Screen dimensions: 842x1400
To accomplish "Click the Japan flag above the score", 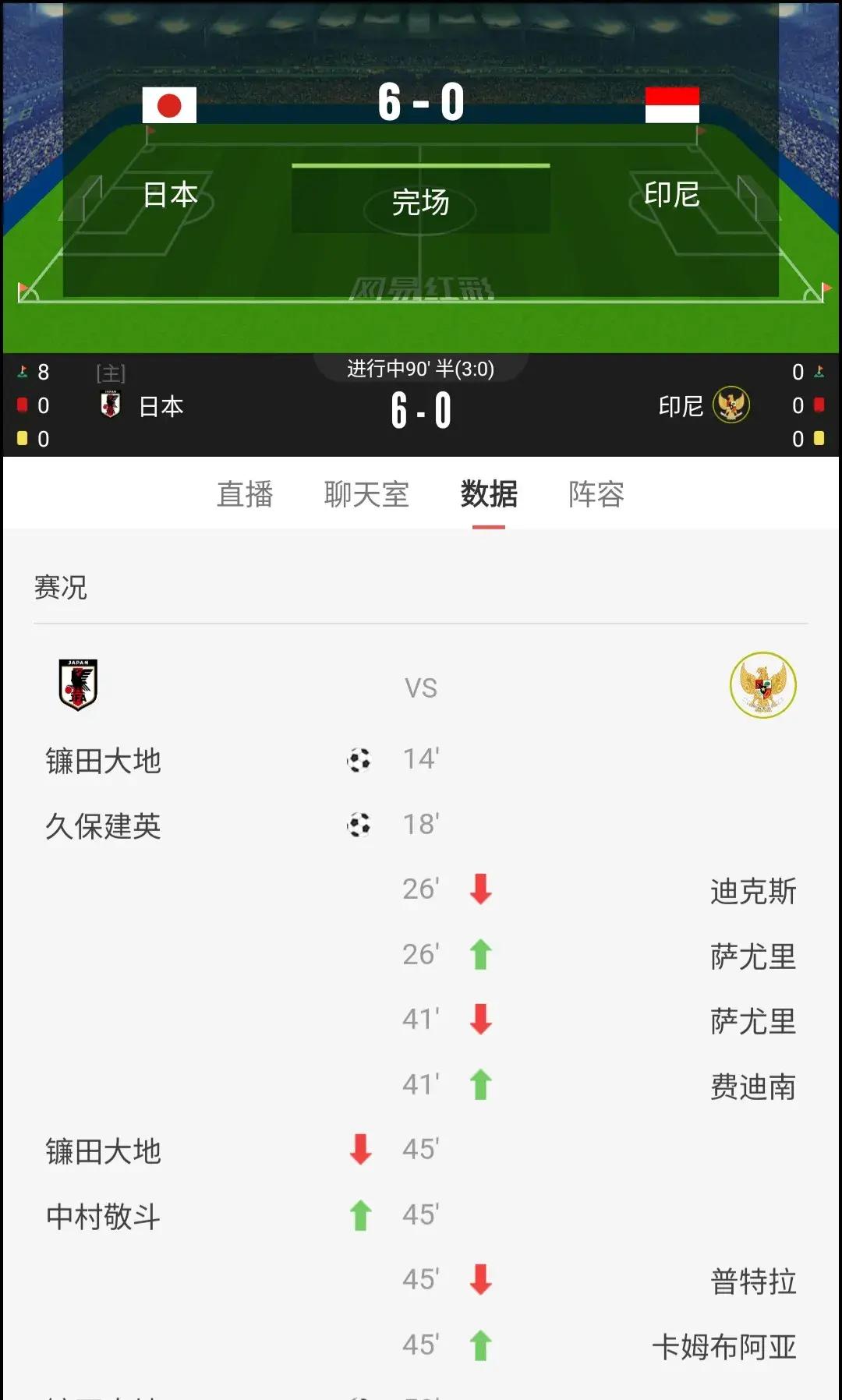I will click(171, 105).
